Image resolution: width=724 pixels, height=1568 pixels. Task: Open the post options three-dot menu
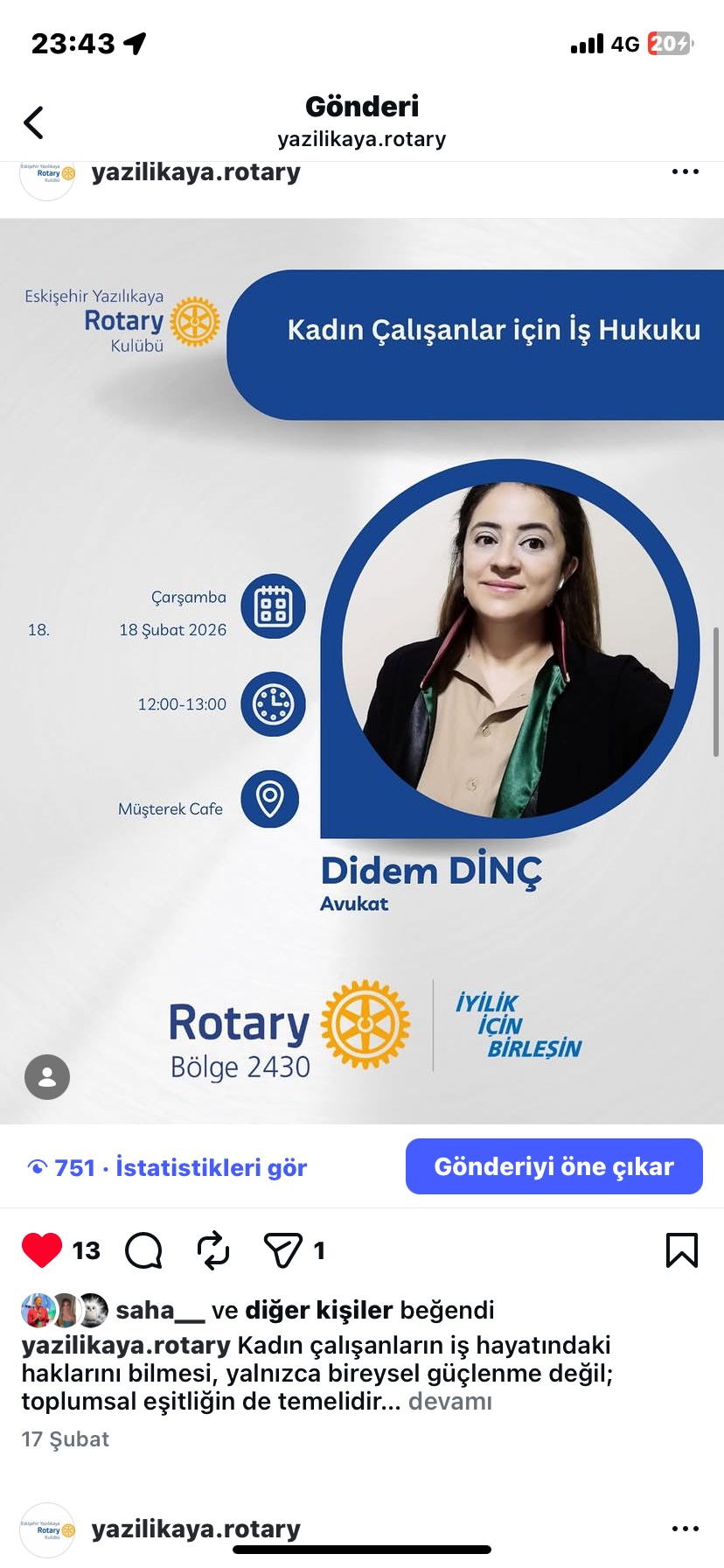point(685,172)
